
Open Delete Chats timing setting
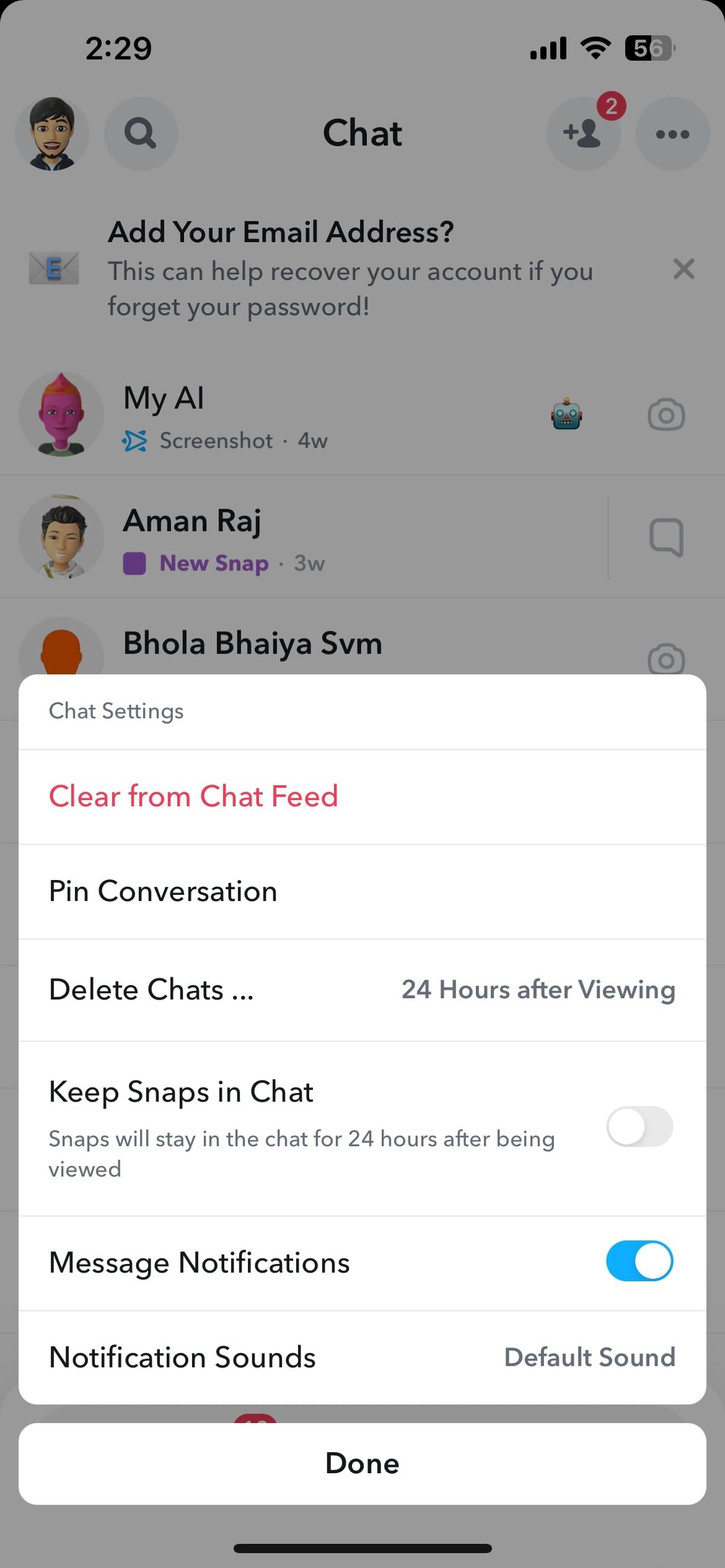coord(362,990)
